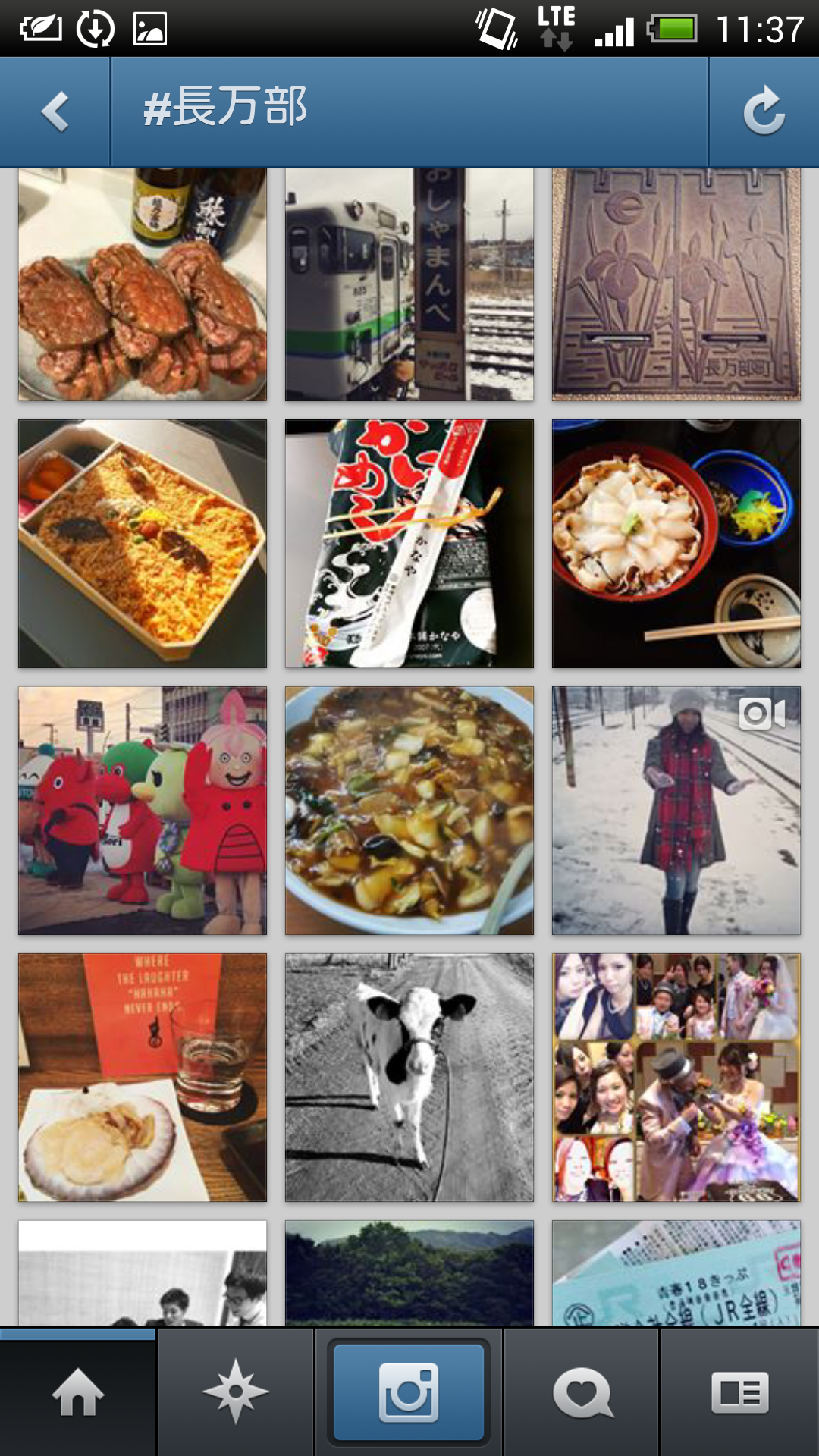Switch to the Explore star tab
The height and width of the screenshot is (1456, 819).
pos(236,1393)
